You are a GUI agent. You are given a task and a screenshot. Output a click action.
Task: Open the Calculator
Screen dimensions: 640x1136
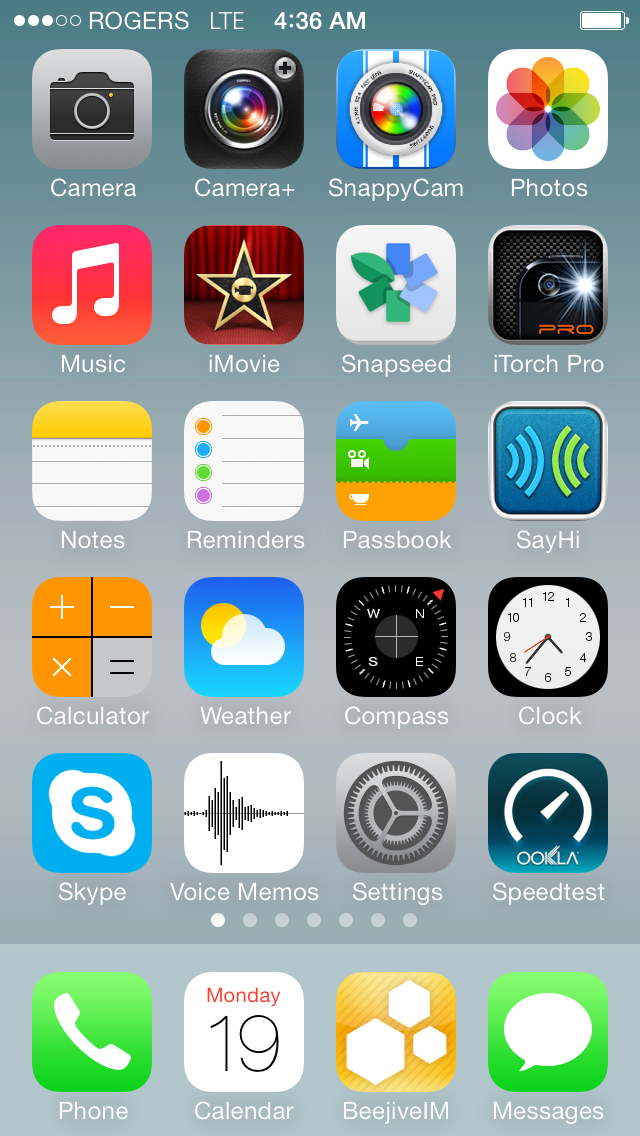(x=92, y=637)
